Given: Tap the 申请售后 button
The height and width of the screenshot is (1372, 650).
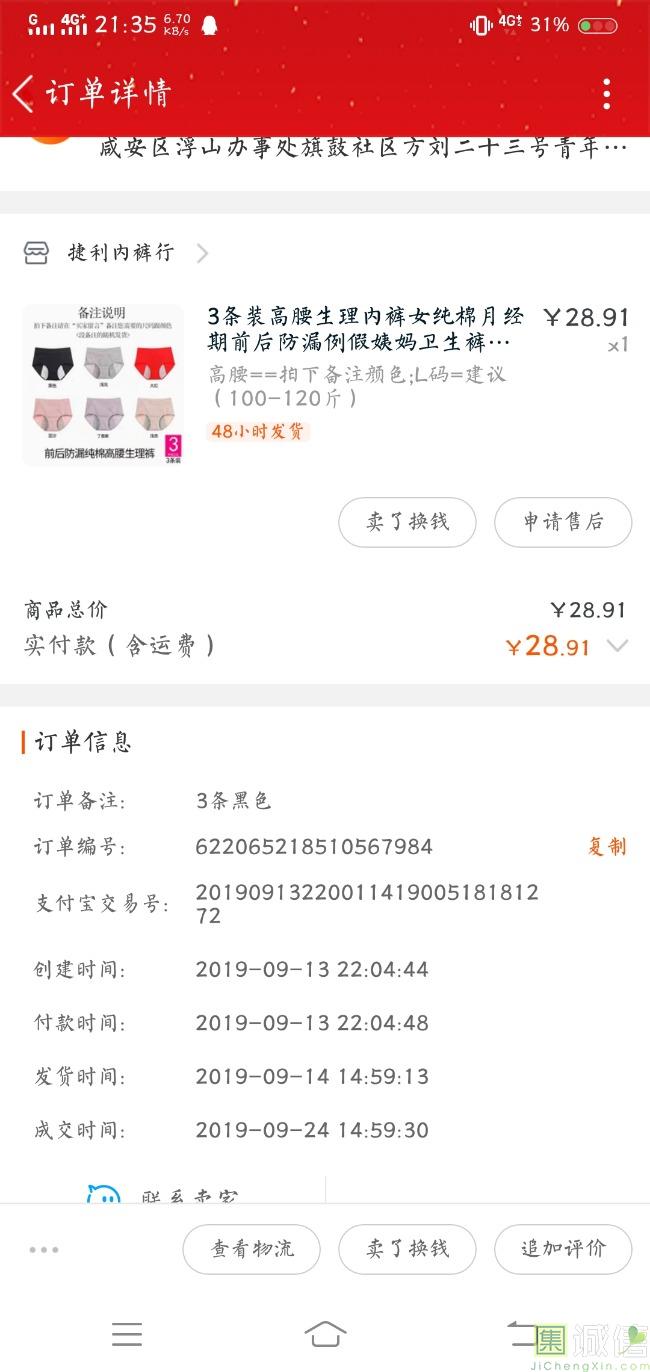Looking at the screenshot, I should [x=563, y=522].
